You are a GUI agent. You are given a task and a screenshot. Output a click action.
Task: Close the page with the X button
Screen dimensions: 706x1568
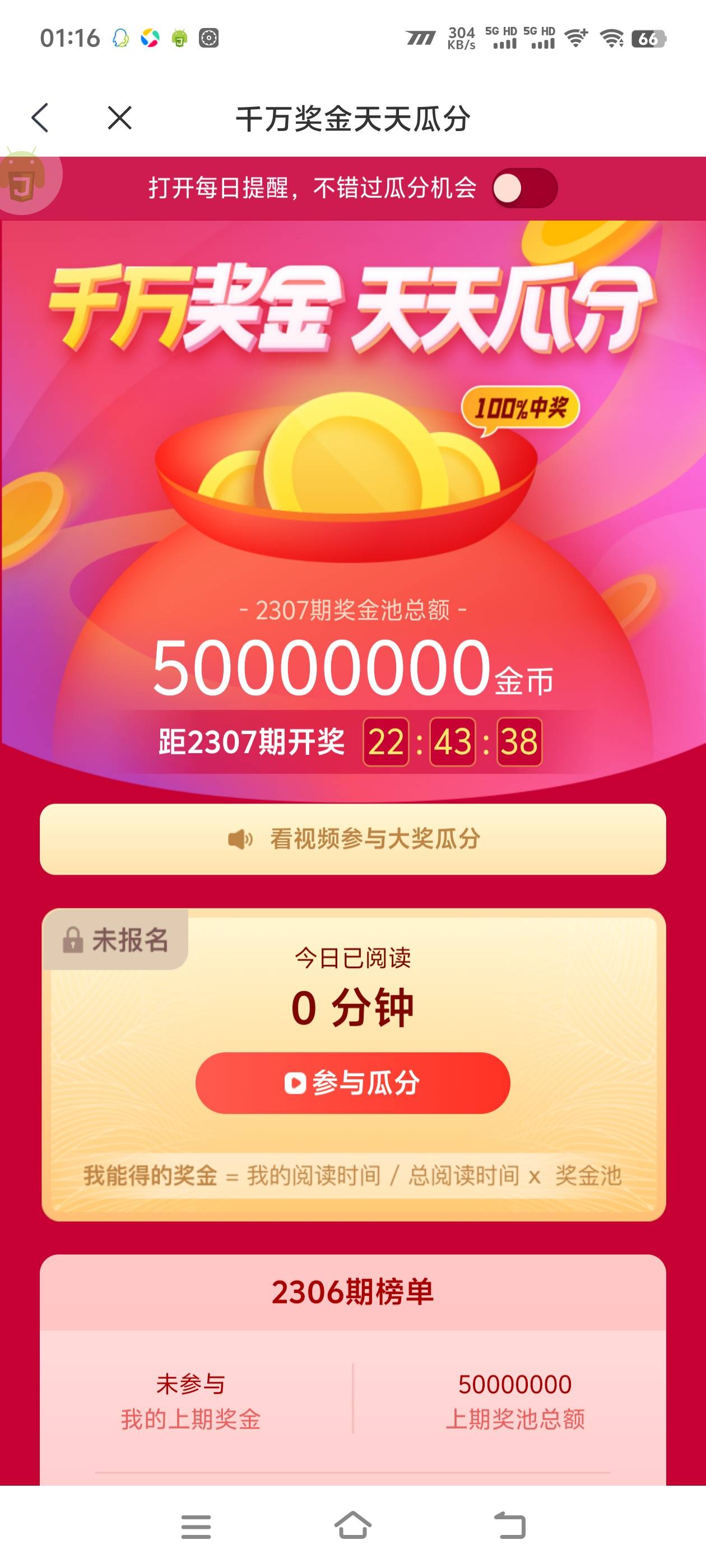(x=118, y=118)
